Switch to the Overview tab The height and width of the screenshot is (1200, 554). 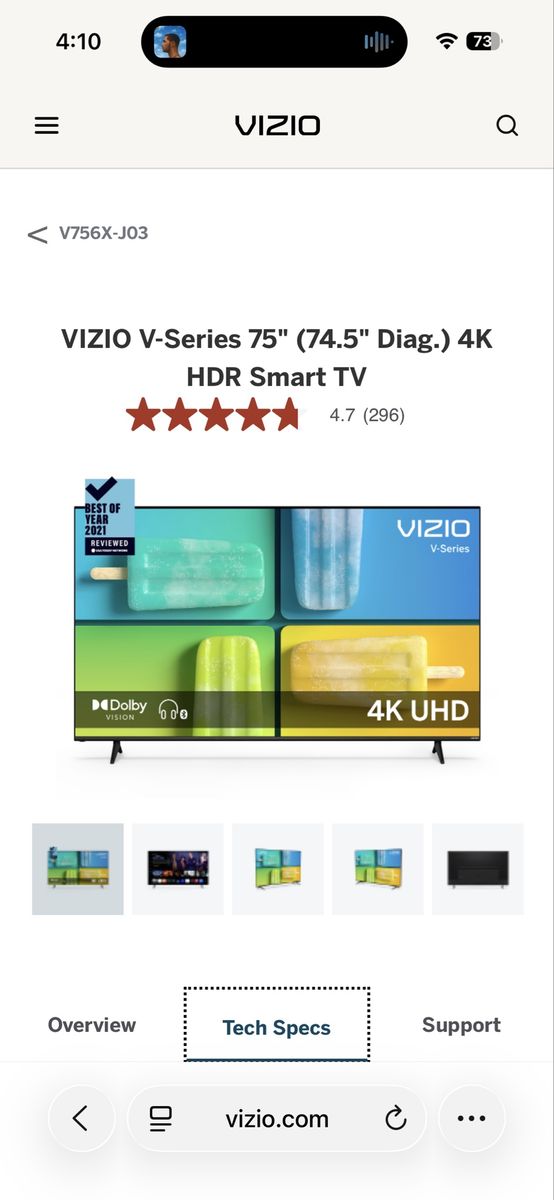92,1025
